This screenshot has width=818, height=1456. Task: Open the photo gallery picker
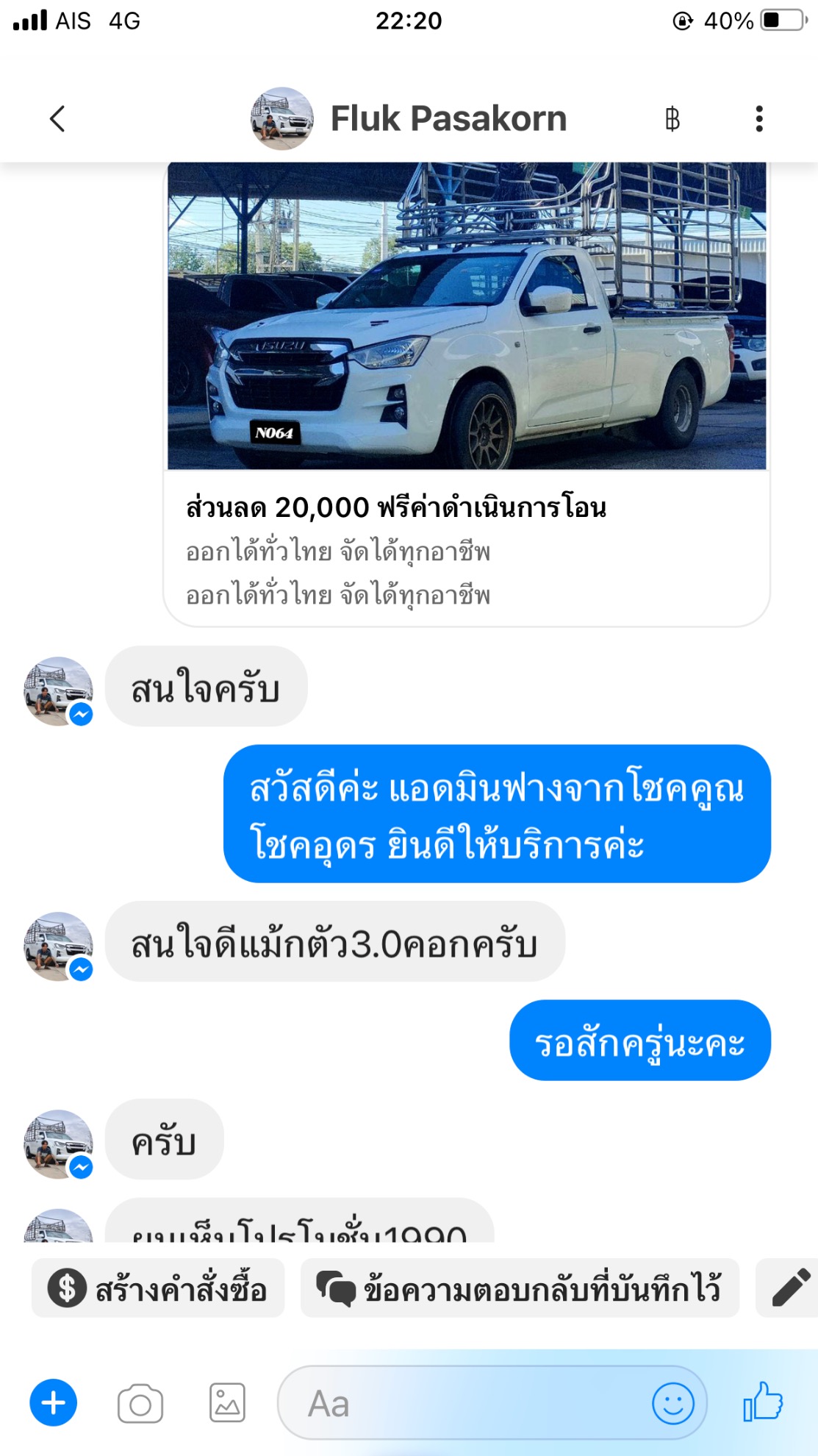tap(227, 1403)
